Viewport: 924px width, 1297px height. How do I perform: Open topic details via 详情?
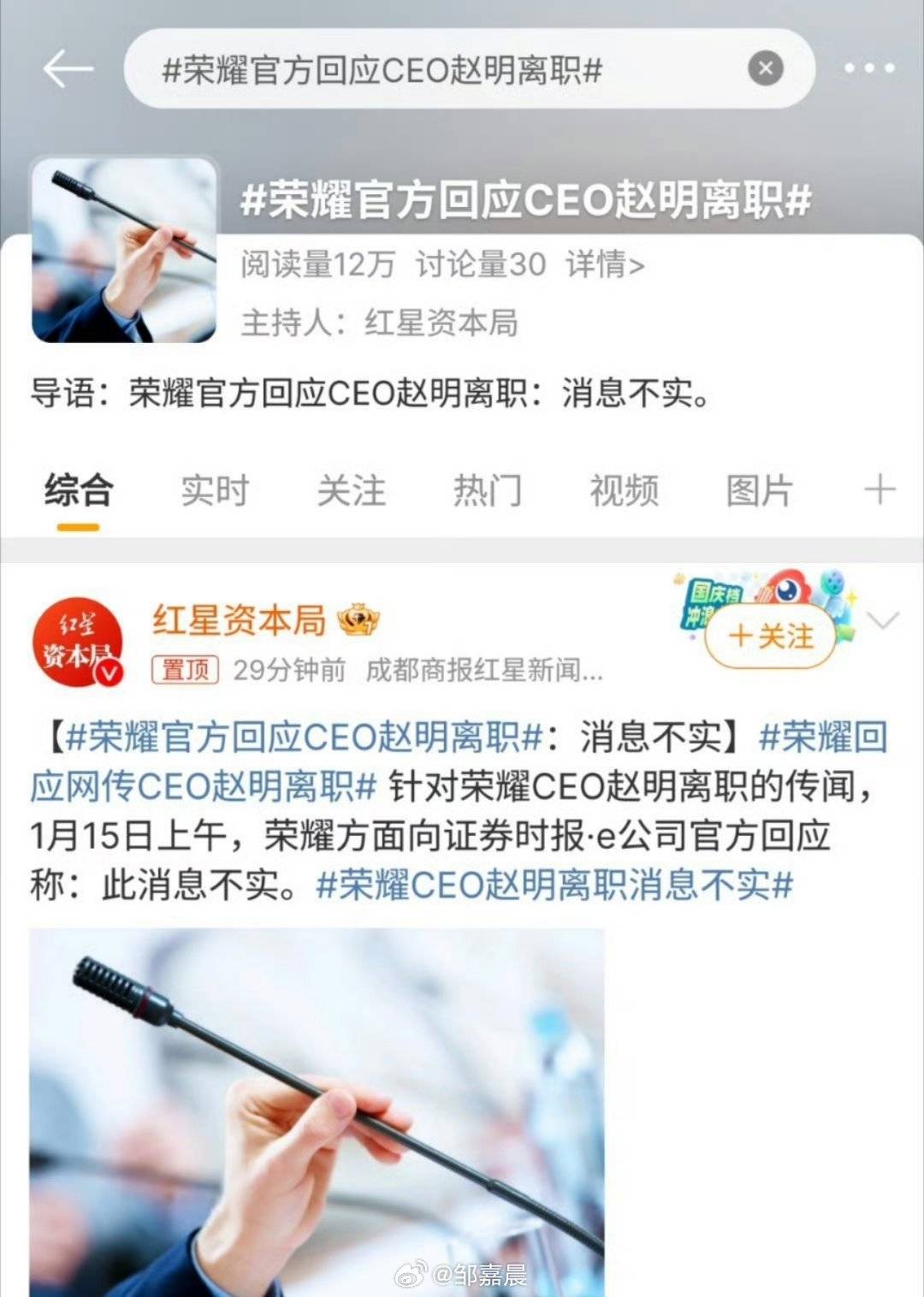[604, 265]
